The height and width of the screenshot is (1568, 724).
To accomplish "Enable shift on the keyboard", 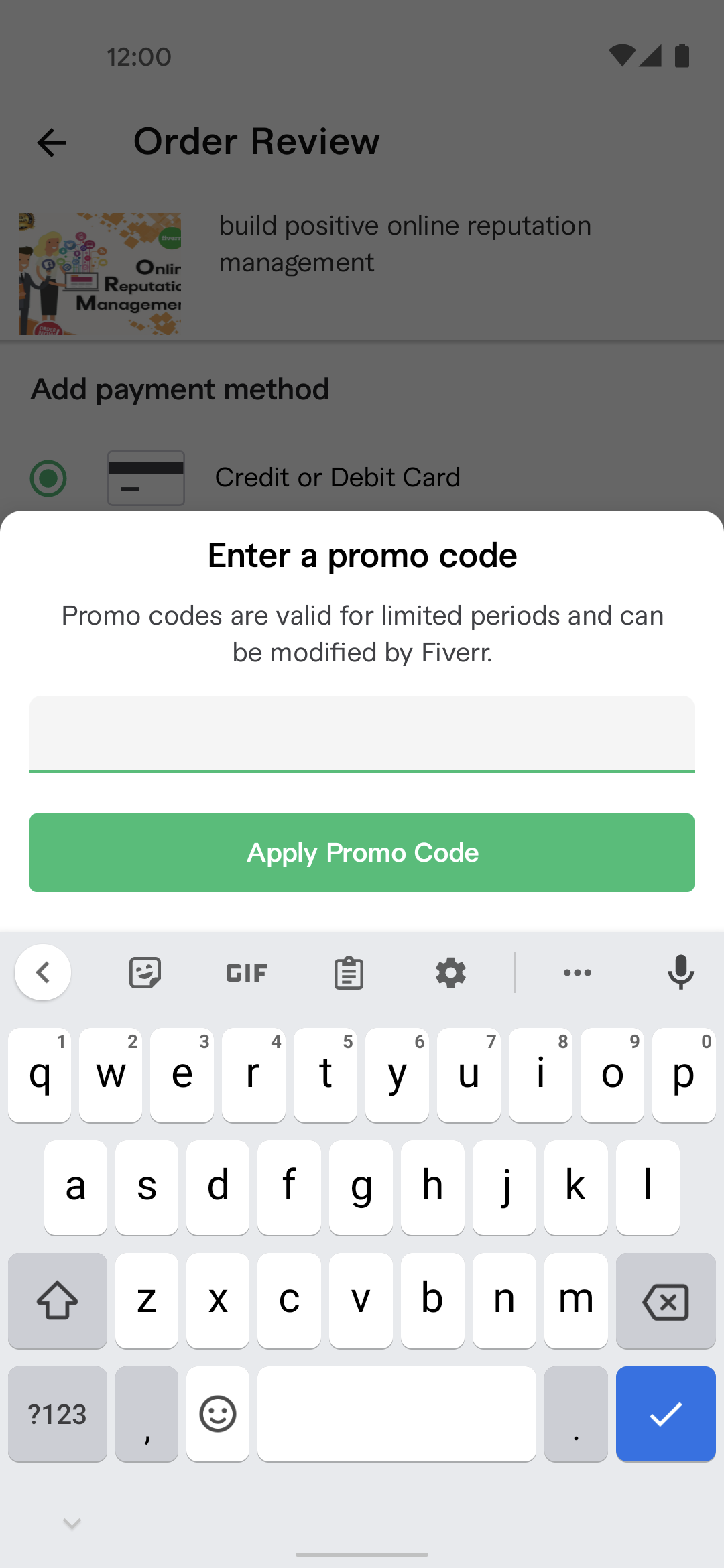I will pos(58,1301).
